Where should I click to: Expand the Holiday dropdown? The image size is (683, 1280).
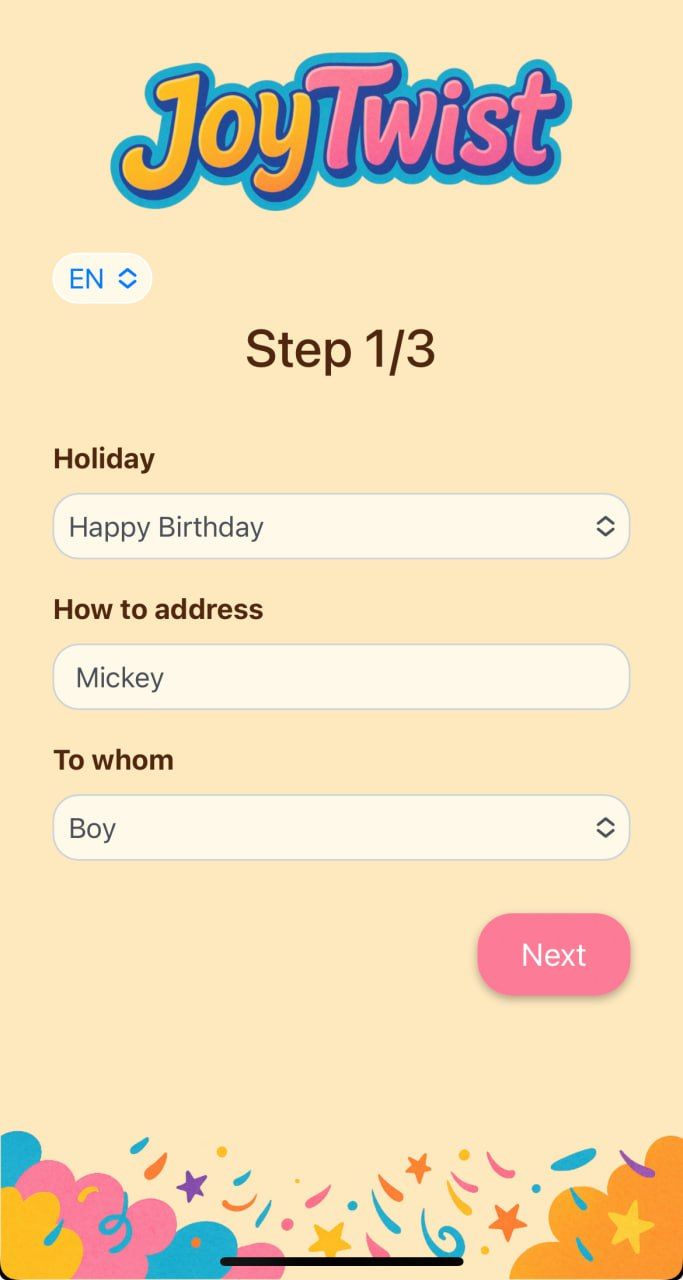tap(341, 526)
